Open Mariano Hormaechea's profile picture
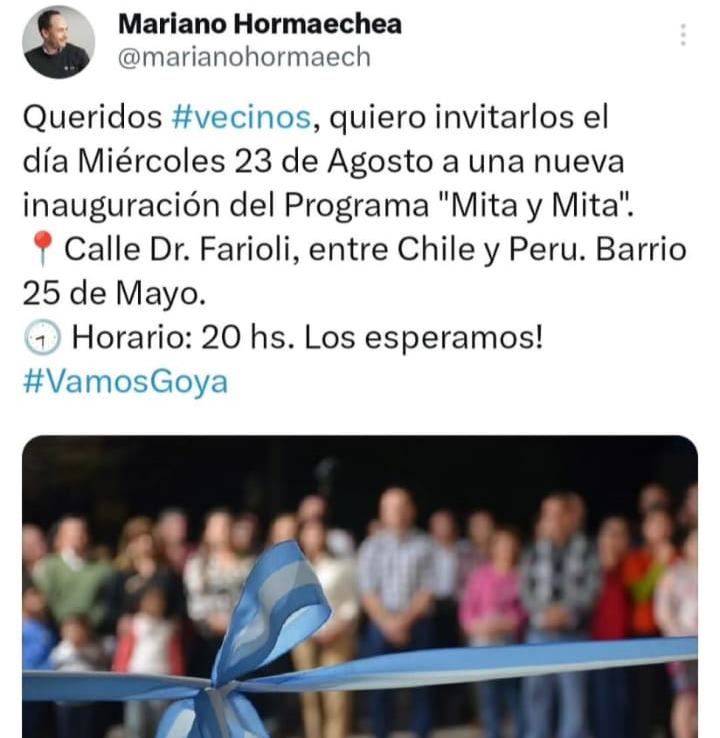The width and height of the screenshot is (720, 738). [x=58, y=42]
